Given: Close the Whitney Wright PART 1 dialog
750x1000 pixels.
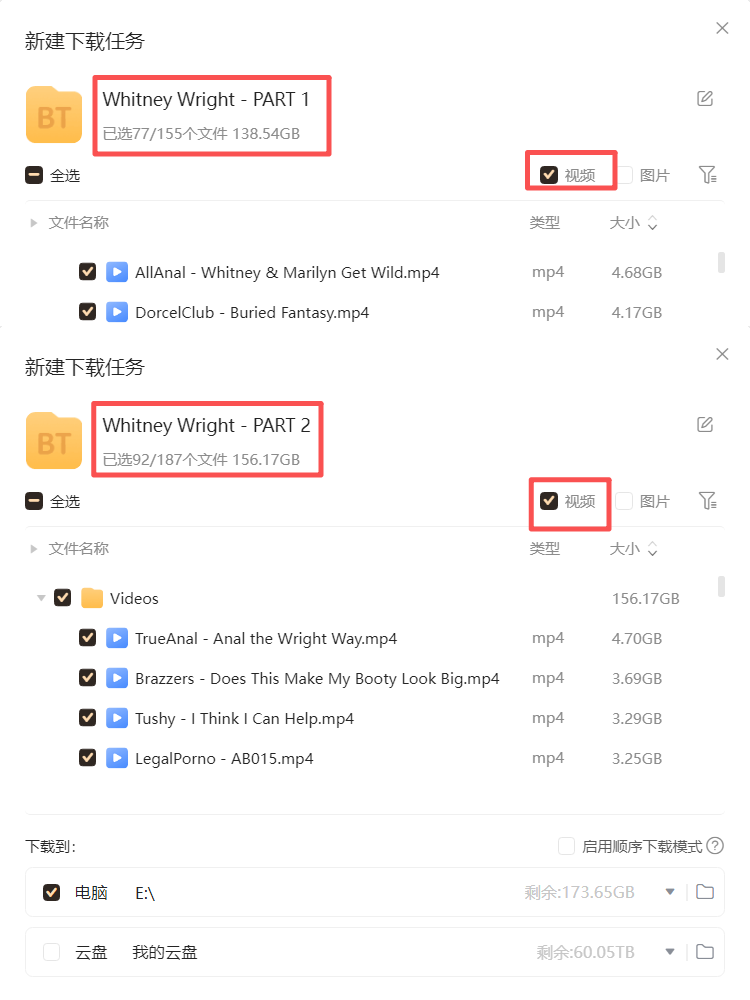Looking at the screenshot, I should (x=722, y=28).
